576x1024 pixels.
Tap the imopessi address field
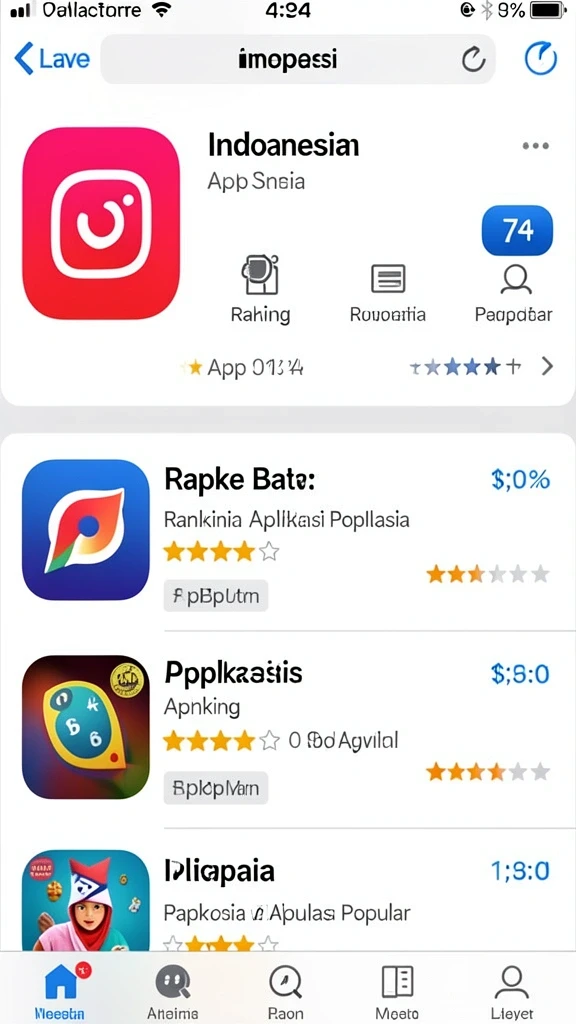[x=298, y=59]
